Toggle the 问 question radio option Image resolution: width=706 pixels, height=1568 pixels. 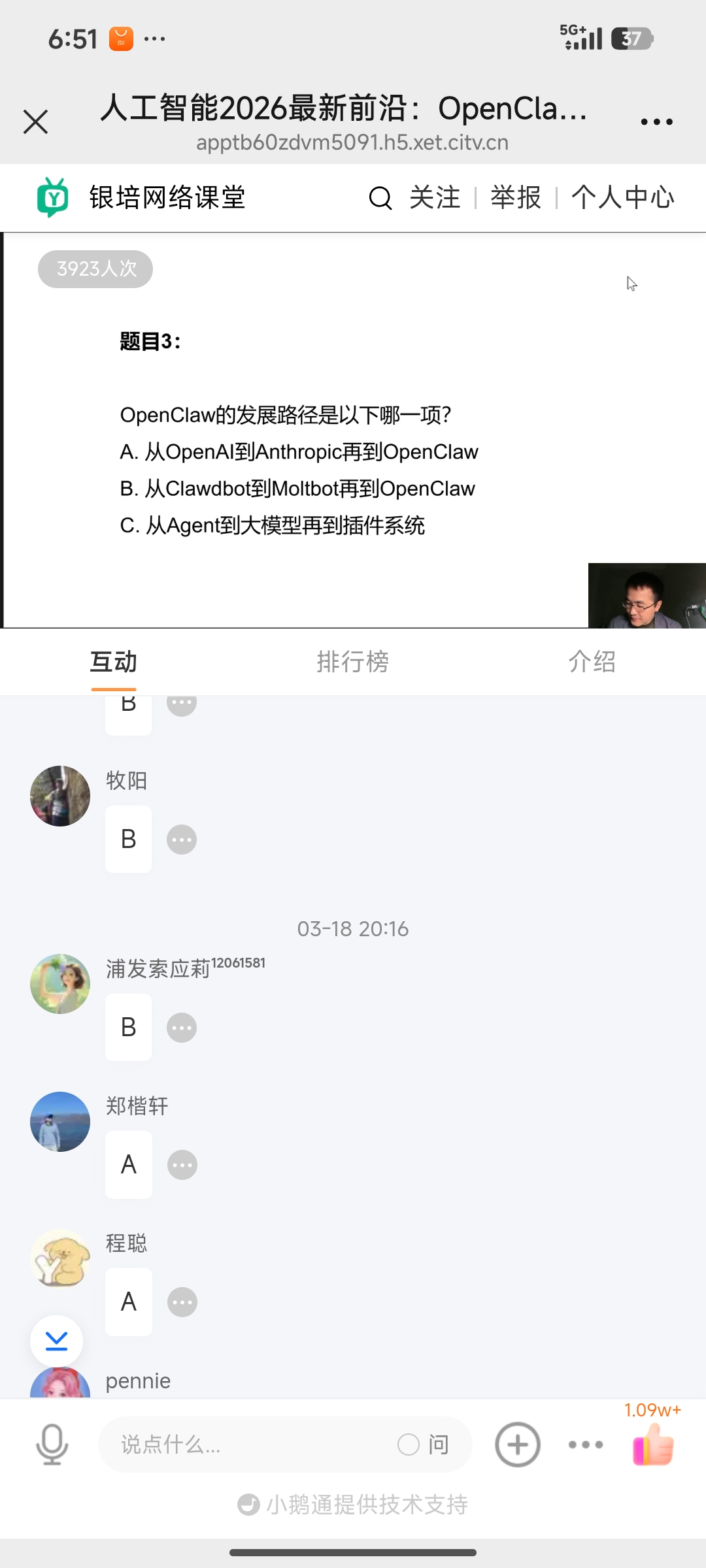[409, 1445]
